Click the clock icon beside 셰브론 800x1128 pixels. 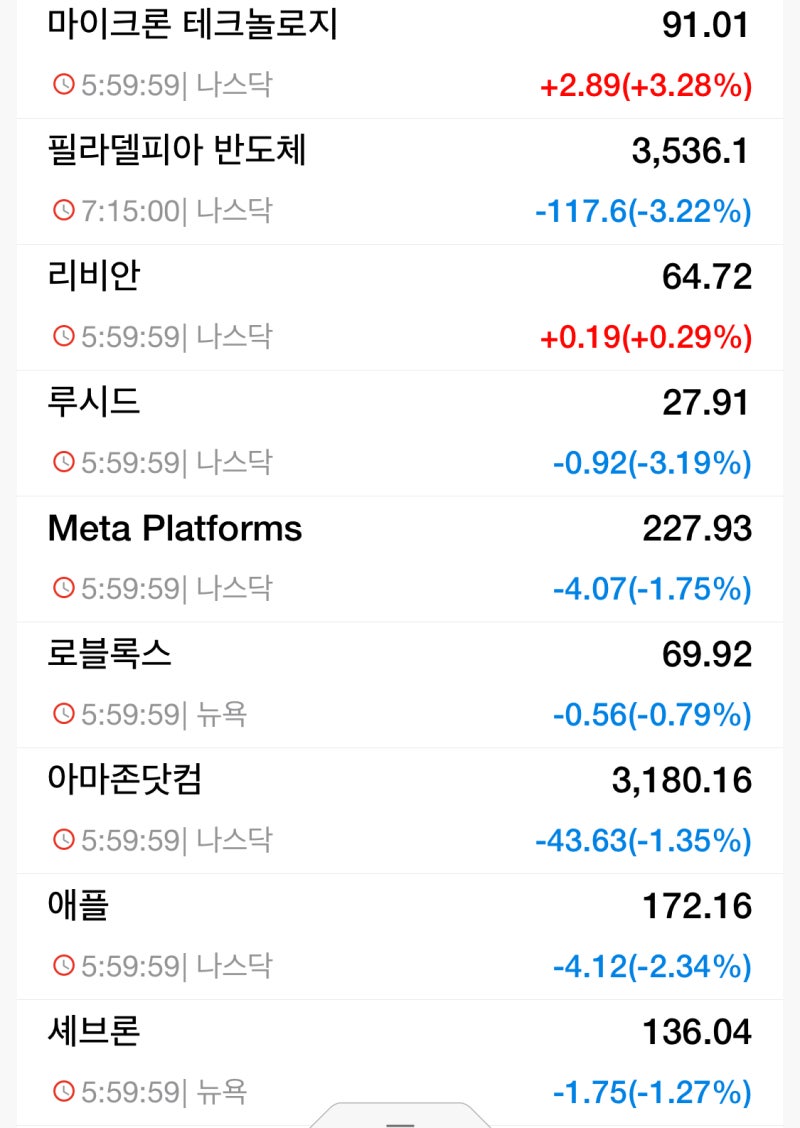coord(62,1092)
